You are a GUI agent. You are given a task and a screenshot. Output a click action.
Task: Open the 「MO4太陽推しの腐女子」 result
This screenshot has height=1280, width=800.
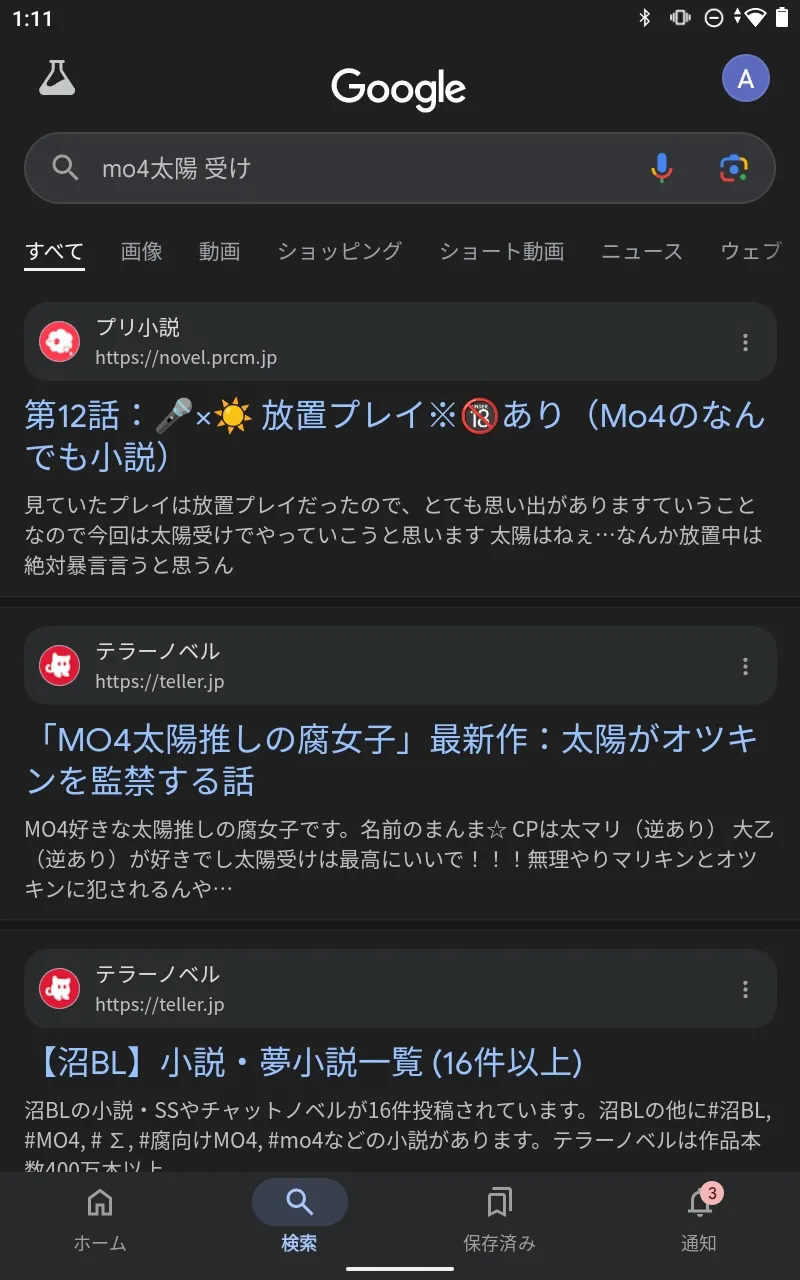point(391,760)
